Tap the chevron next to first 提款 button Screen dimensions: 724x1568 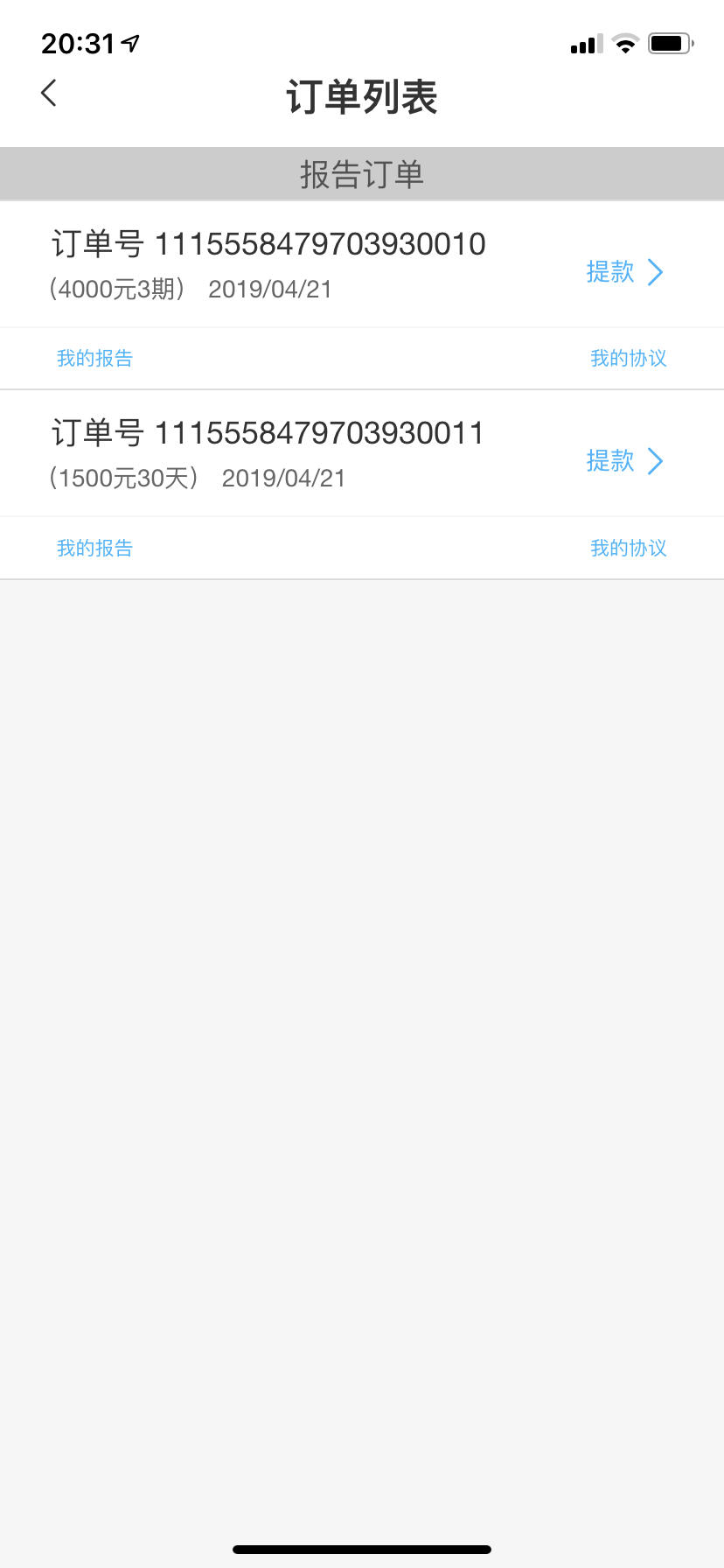(x=657, y=272)
